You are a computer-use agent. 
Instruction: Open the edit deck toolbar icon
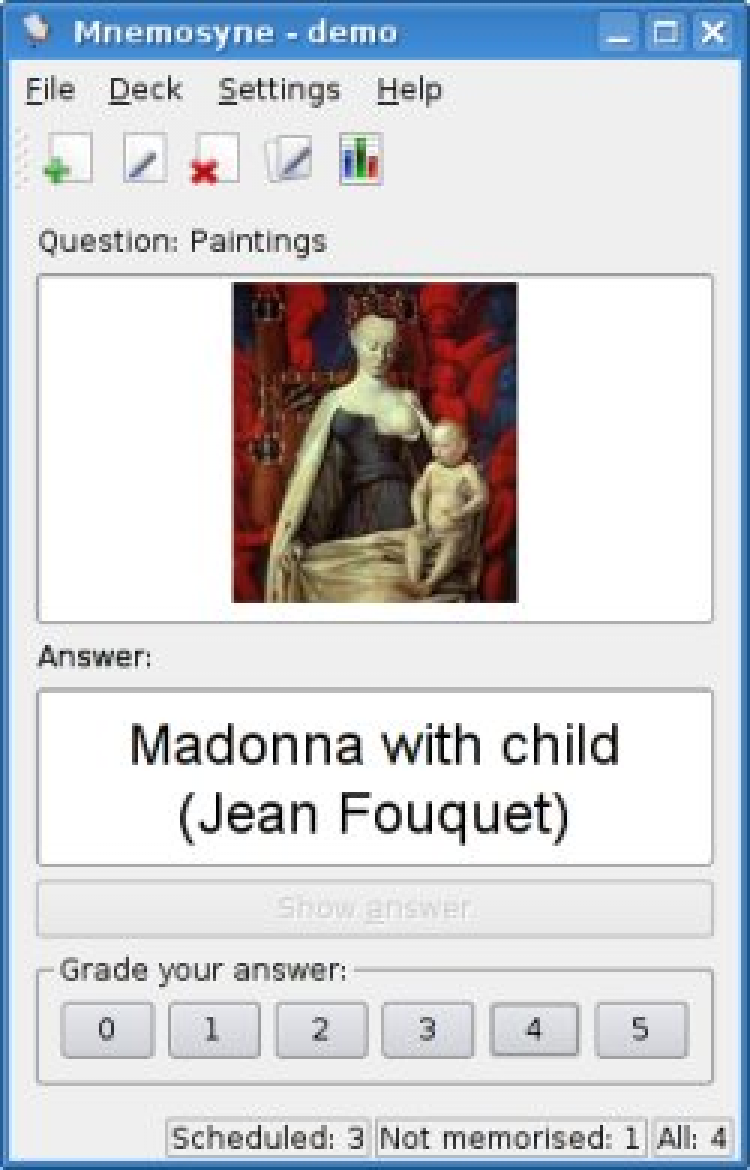point(289,160)
